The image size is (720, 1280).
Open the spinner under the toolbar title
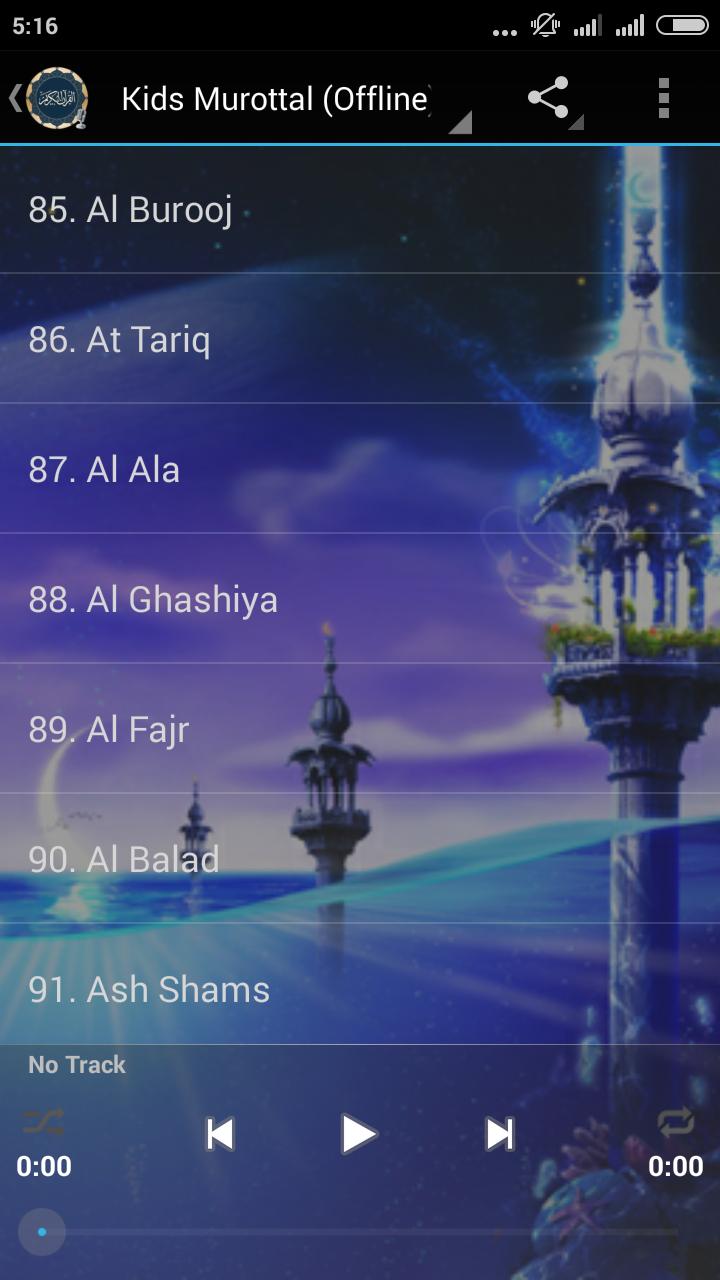(461, 123)
